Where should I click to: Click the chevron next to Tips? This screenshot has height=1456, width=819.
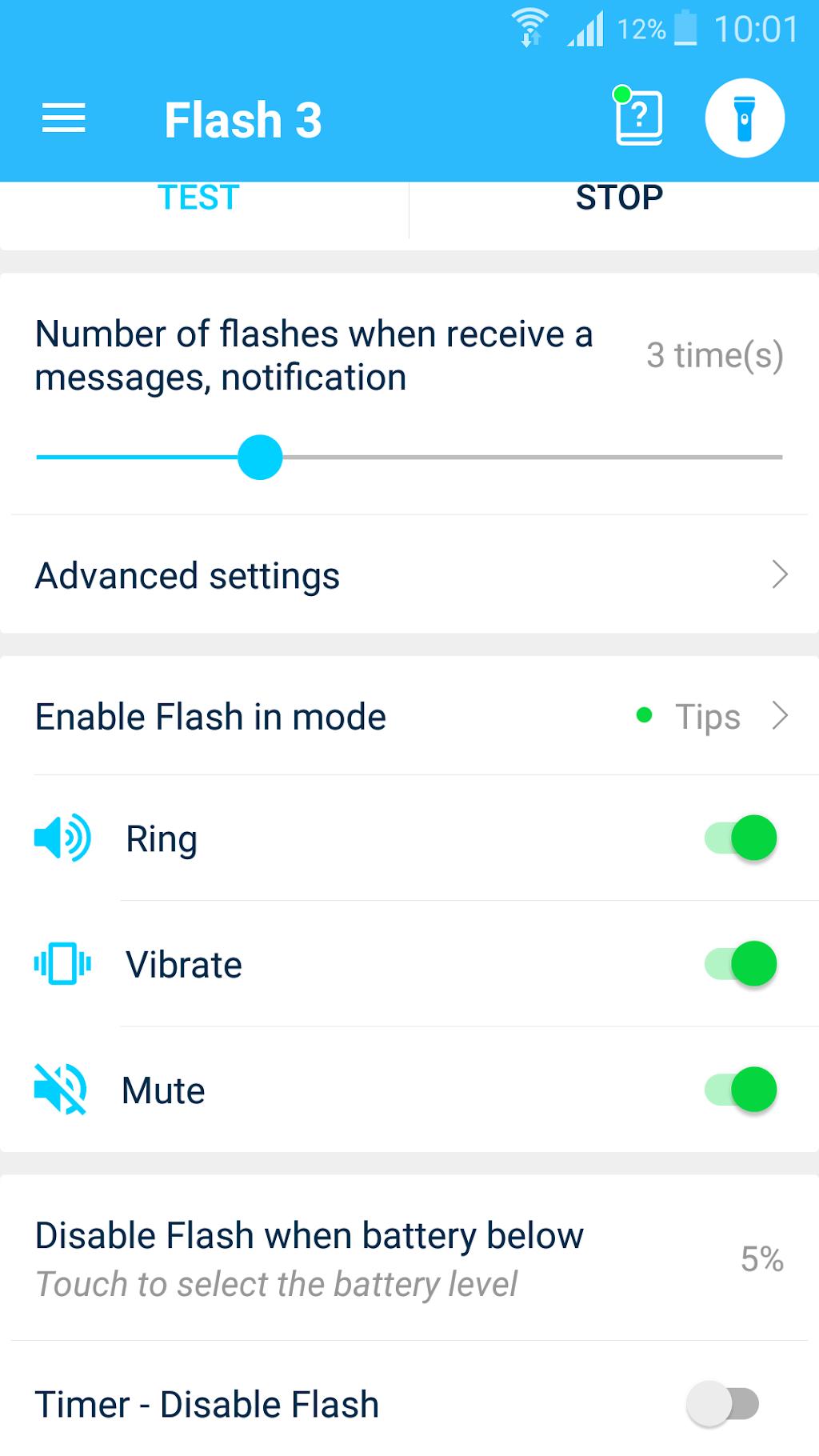[x=780, y=716]
